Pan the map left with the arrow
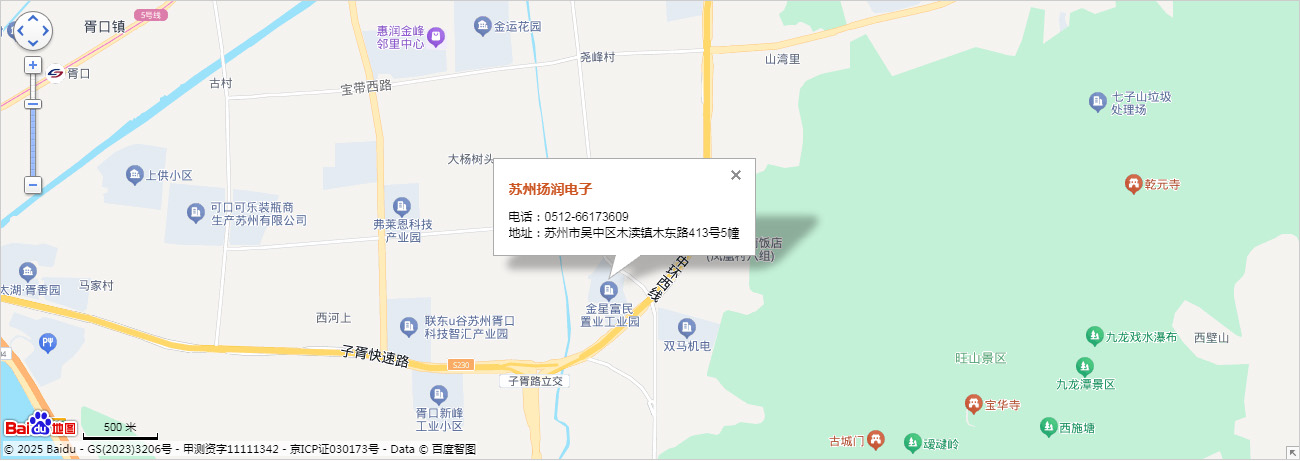This screenshot has width=1300, height=461. click(x=19, y=31)
